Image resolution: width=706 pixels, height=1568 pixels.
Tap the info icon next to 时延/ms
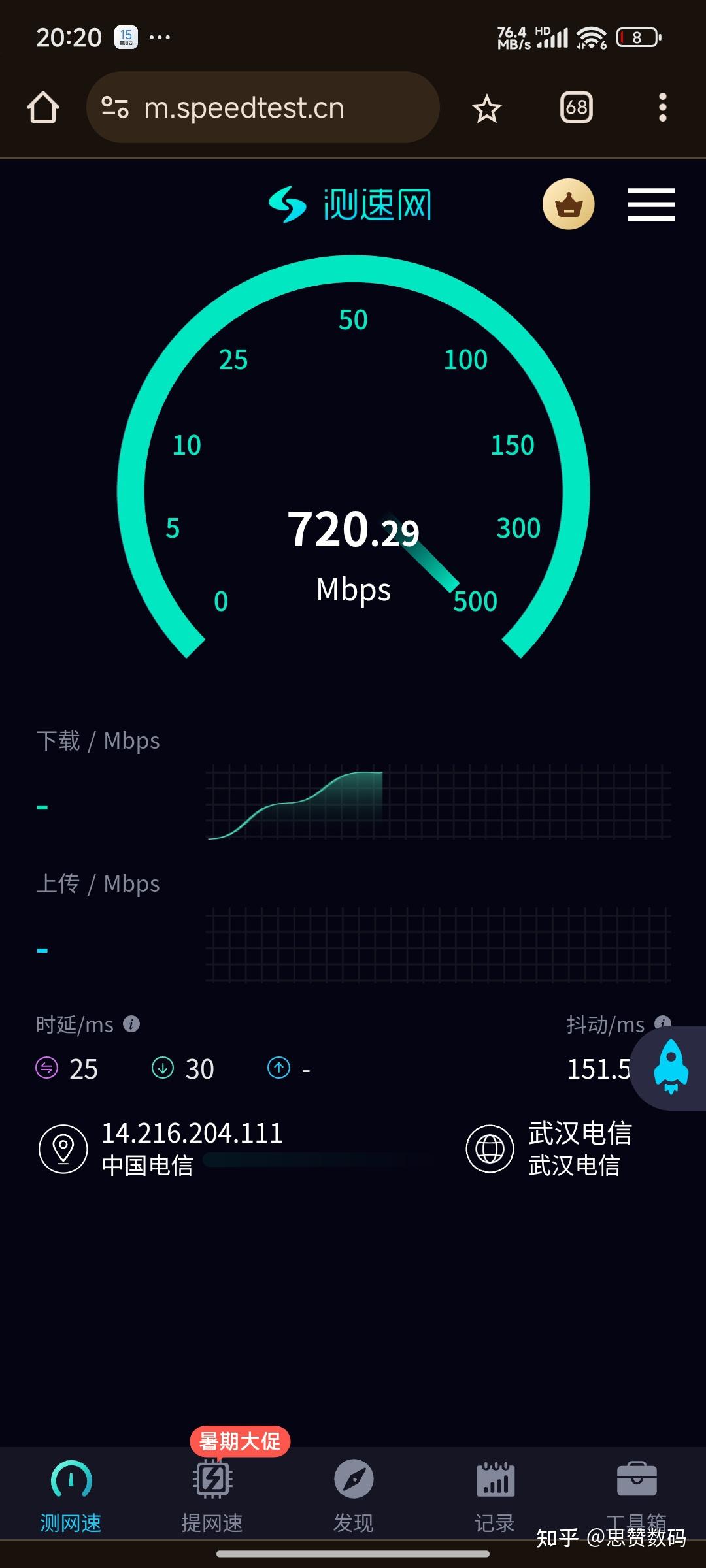(x=131, y=1024)
